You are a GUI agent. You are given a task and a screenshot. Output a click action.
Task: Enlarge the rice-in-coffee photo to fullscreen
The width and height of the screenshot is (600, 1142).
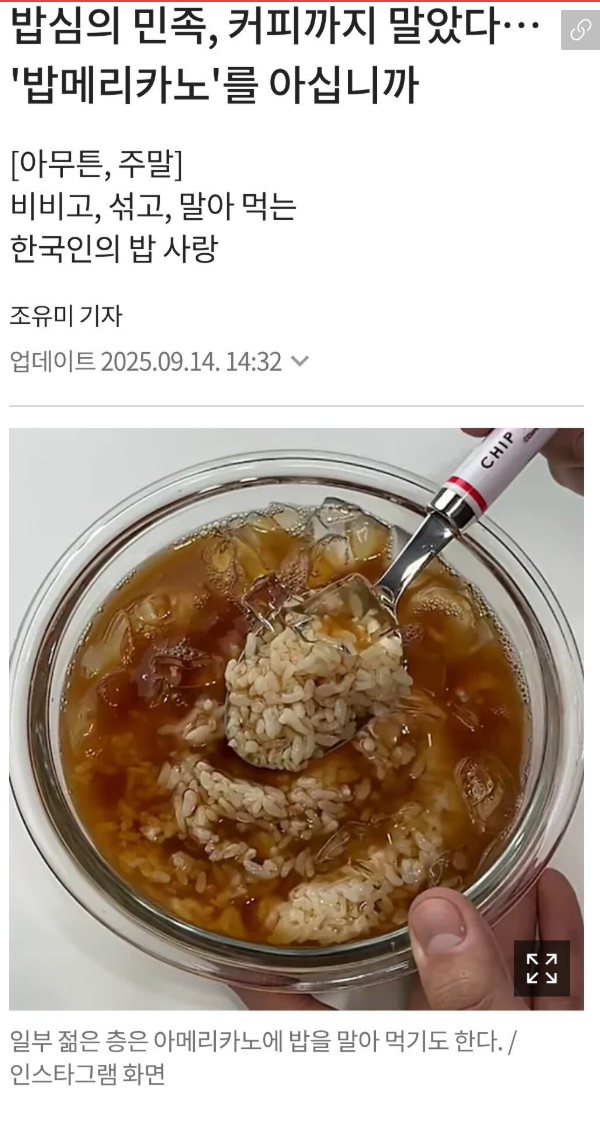pyautogui.click(x=541, y=967)
